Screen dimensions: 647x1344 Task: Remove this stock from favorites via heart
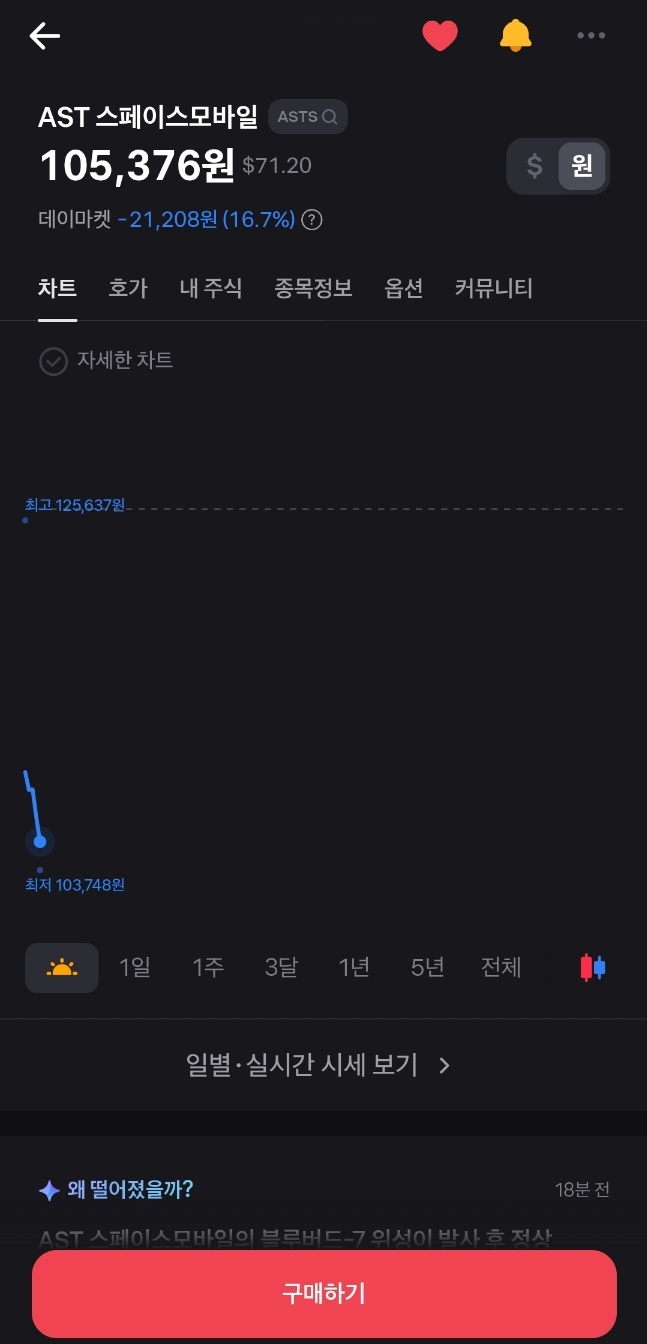click(x=439, y=36)
